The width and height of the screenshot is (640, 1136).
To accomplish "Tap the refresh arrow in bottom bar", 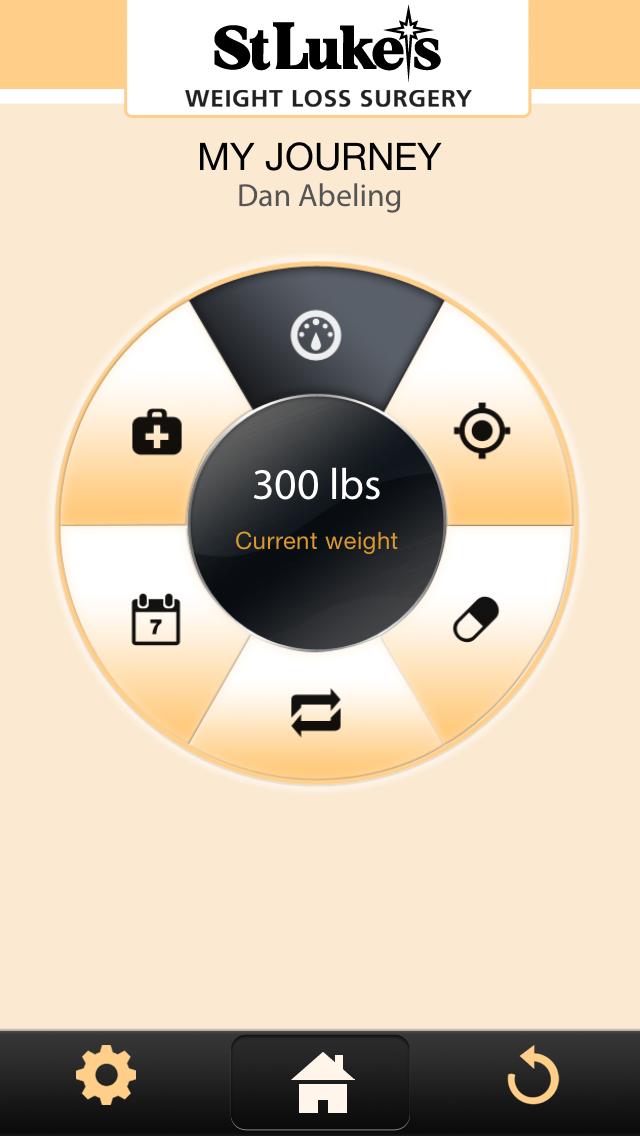I will pos(532,1078).
